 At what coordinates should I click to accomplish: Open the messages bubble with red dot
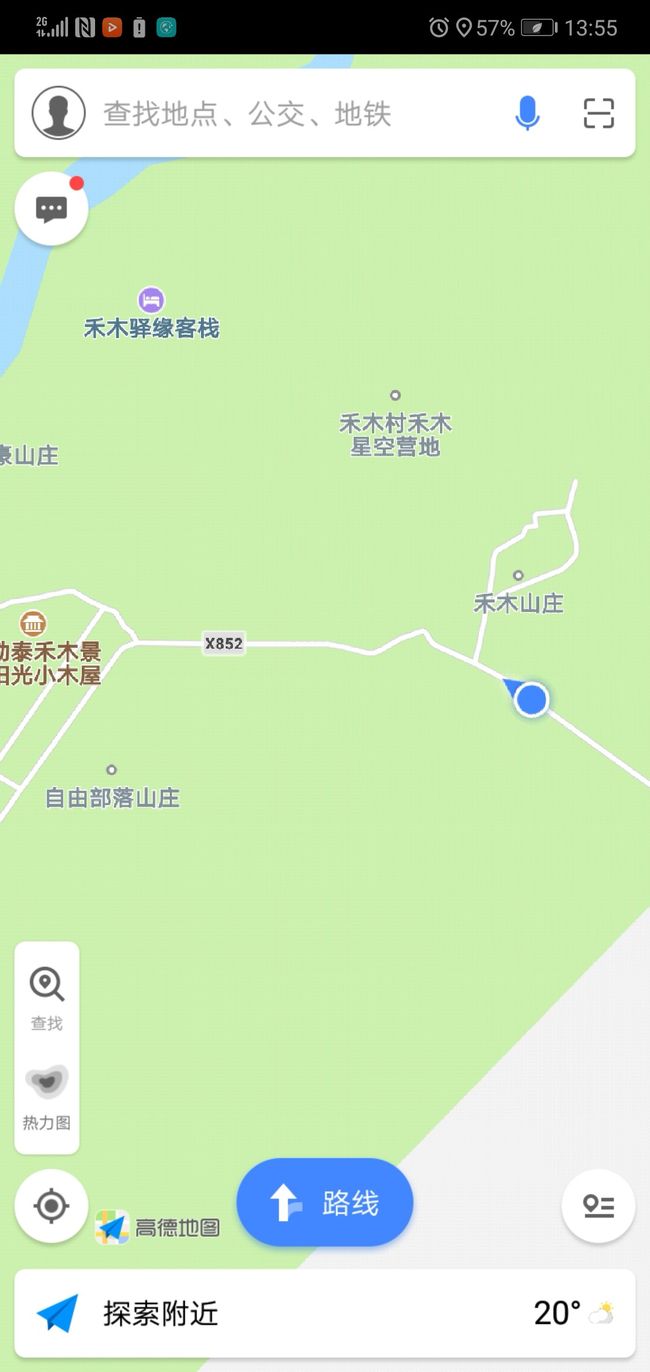tap(52, 209)
